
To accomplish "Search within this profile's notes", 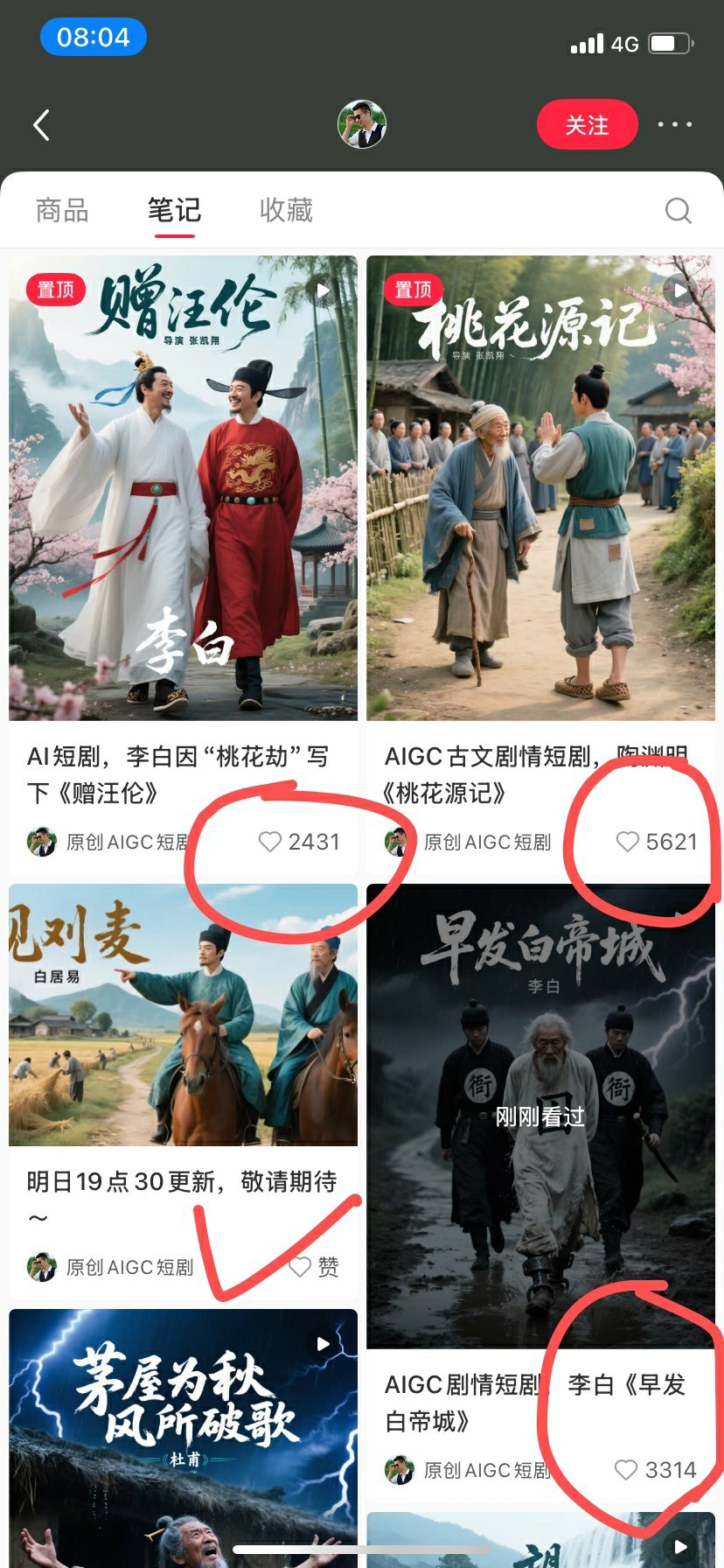I will [678, 211].
